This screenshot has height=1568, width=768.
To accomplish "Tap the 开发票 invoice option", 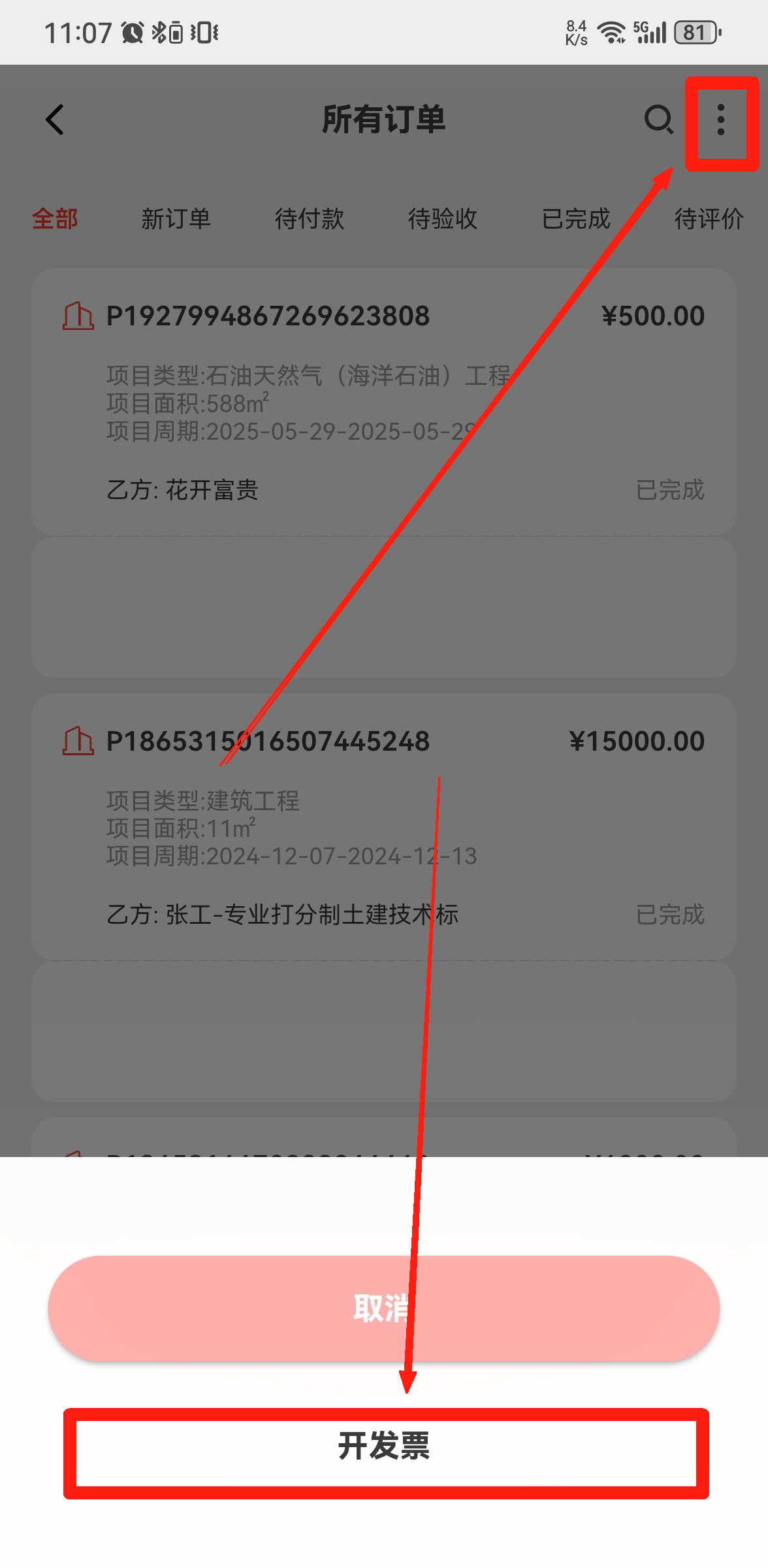I will (384, 1446).
